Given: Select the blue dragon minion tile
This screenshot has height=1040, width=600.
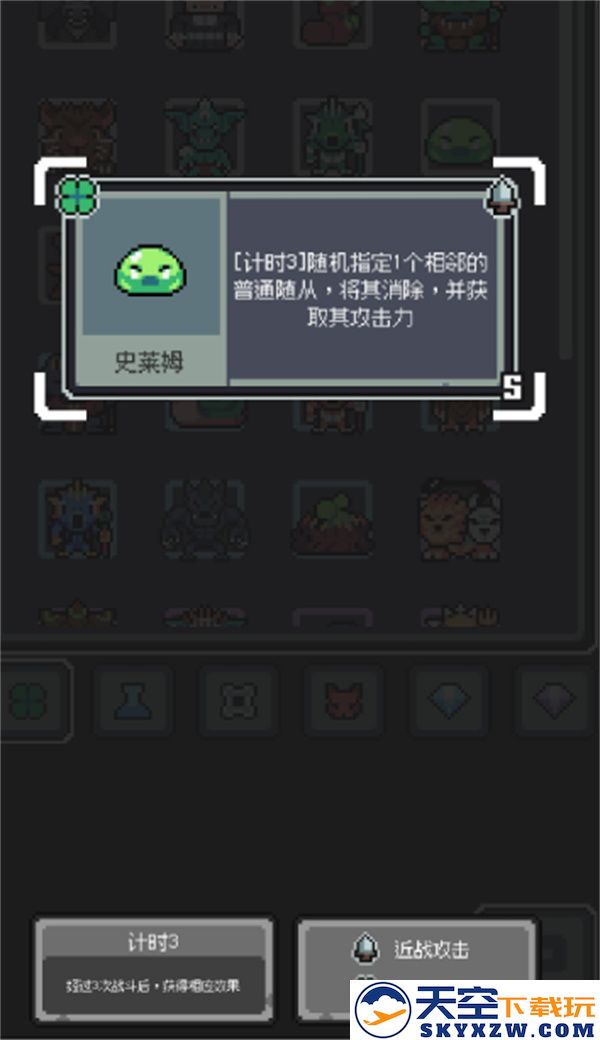Looking at the screenshot, I should (77, 518).
